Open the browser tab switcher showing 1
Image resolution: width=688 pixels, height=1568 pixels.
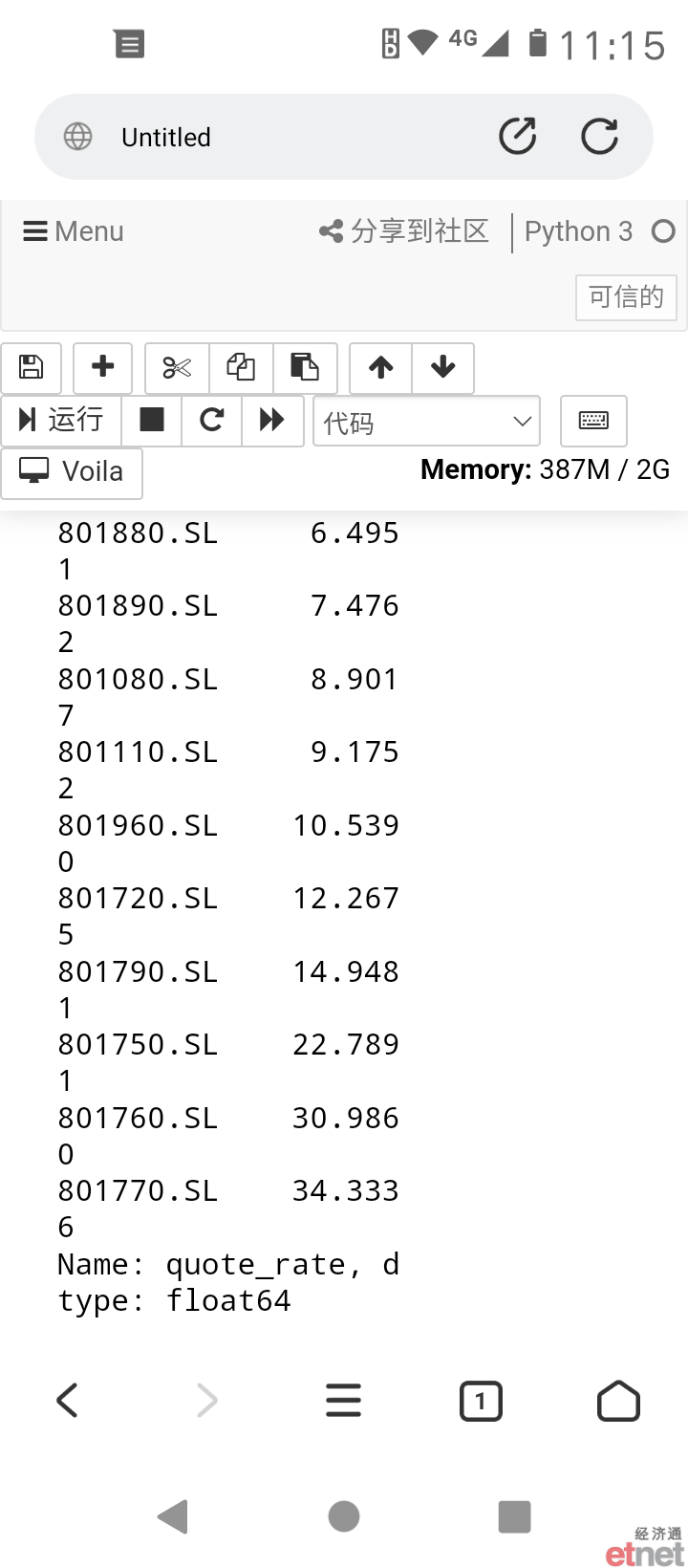click(481, 1402)
